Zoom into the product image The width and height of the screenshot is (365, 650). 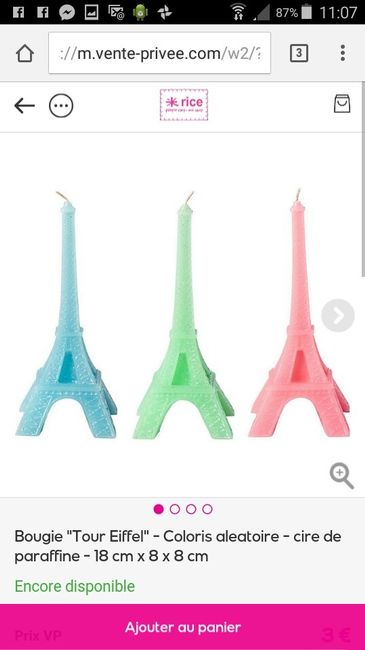coord(342,476)
